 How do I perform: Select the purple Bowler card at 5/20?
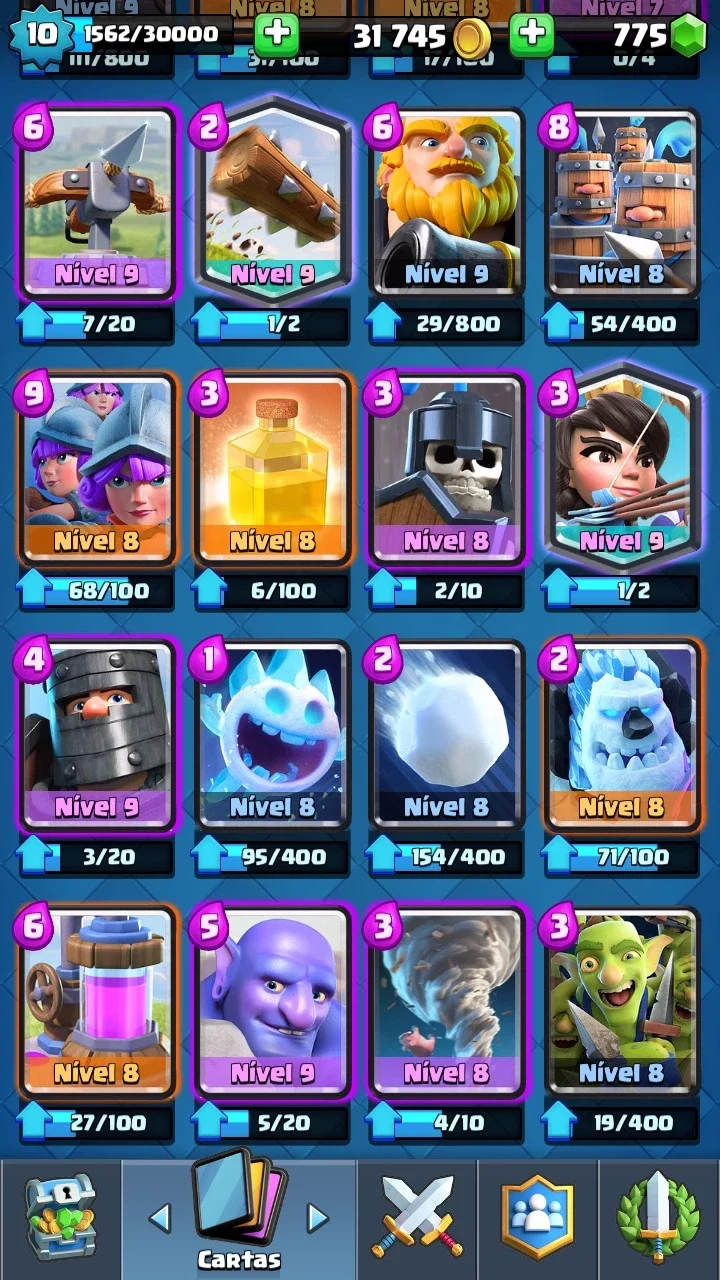pos(272,1003)
